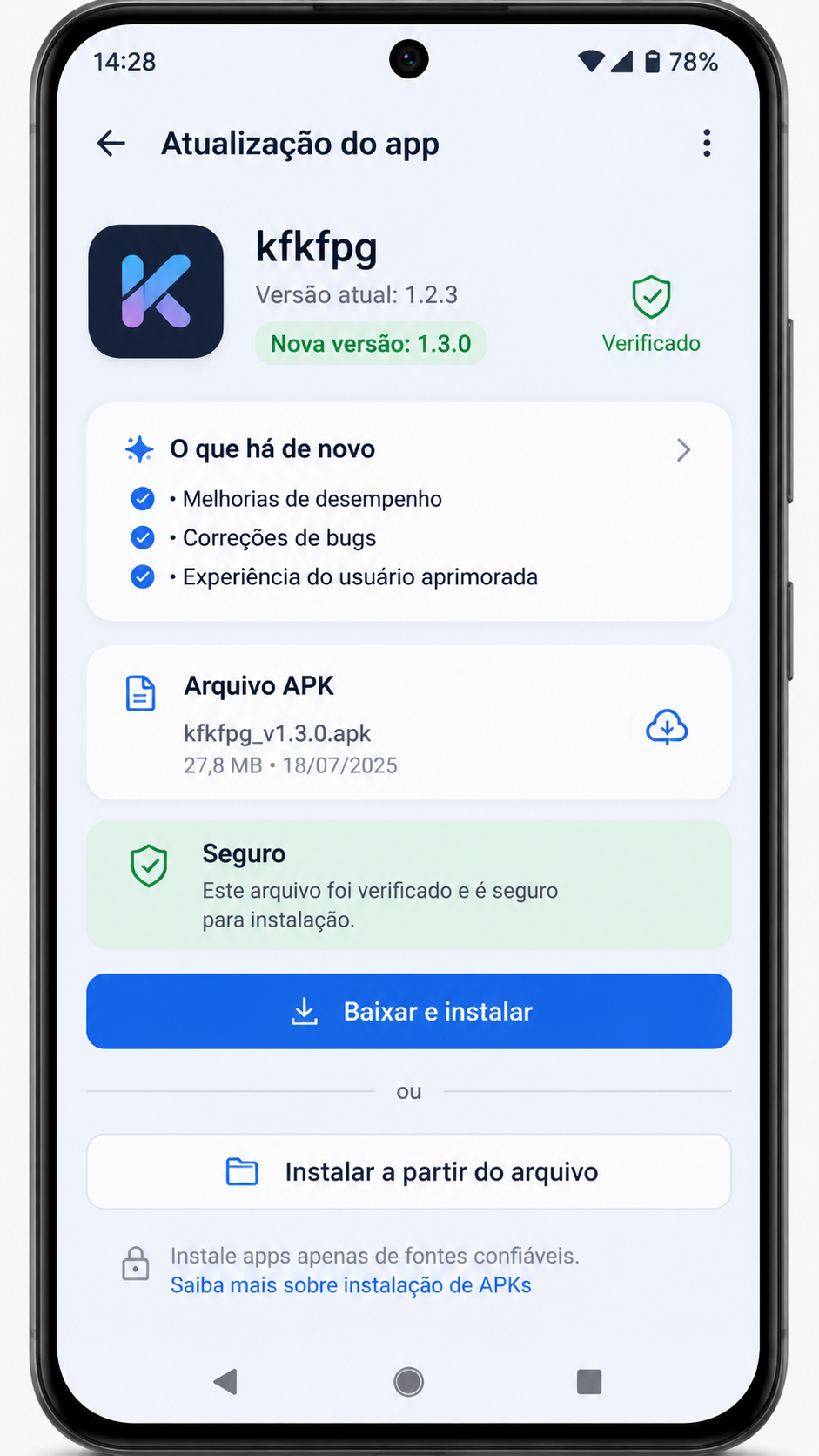Image resolution: width=819 pixels, height=1456 pixels.
Task: Choose 'Instalar a partir do arquivo'
Action: point(409,1171)
